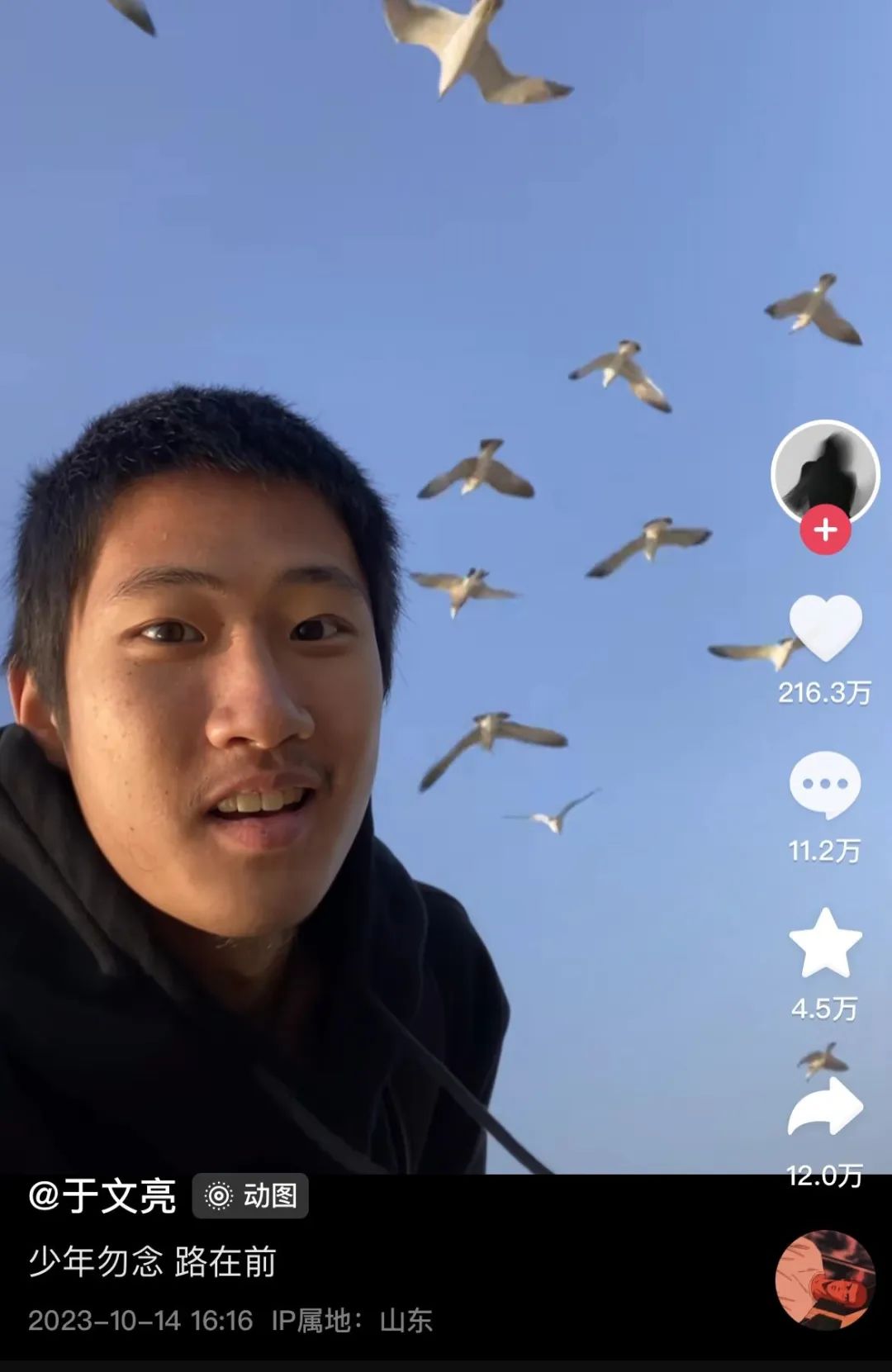Tap the 动图 tag chip
The width and height of the screenshot is (892, 1372).
[250, 1196]
